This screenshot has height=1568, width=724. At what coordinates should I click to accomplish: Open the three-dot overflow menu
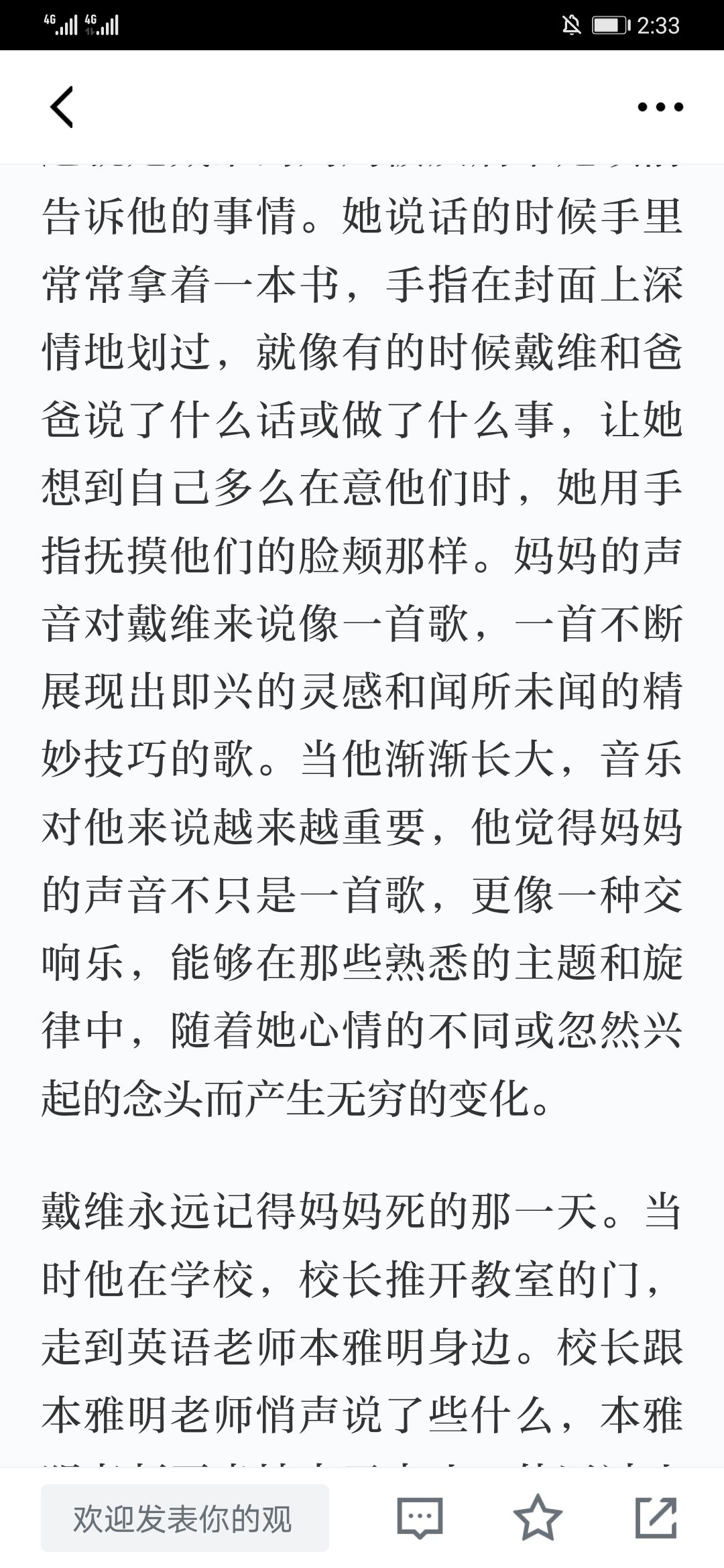[660, 107]
